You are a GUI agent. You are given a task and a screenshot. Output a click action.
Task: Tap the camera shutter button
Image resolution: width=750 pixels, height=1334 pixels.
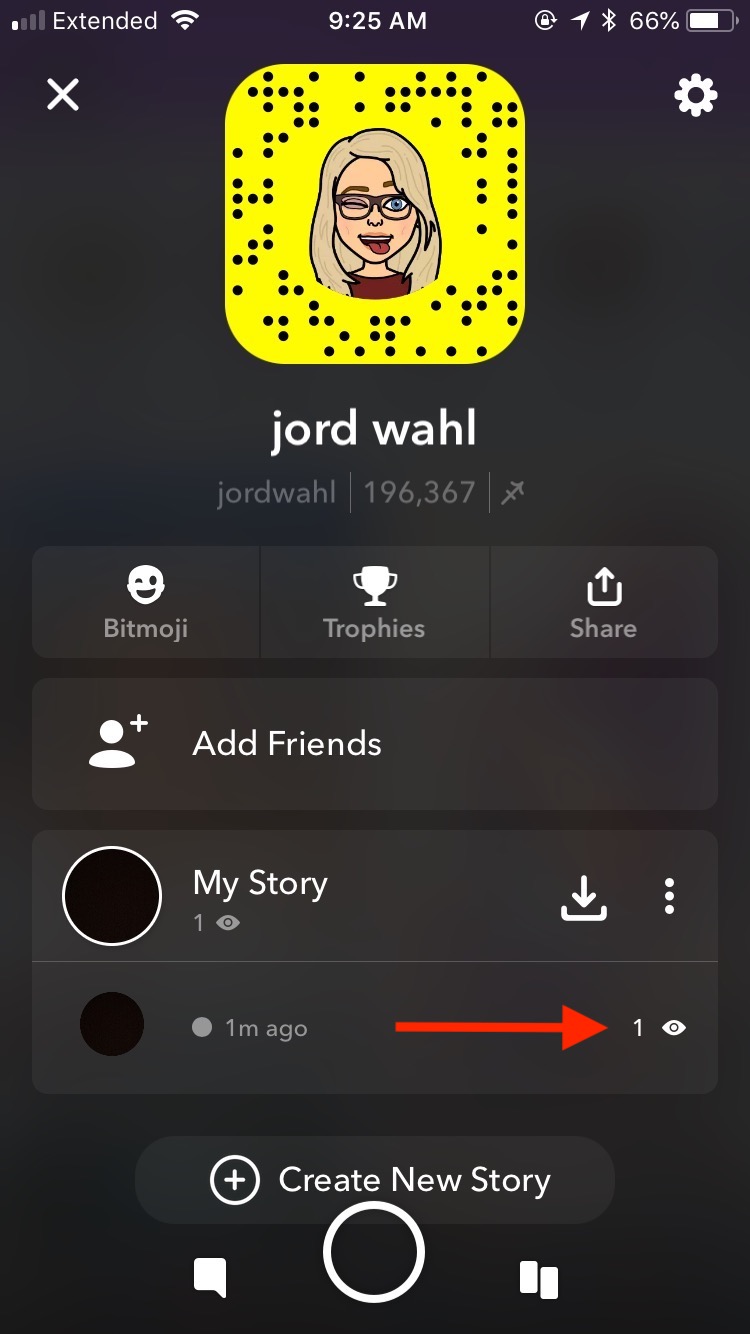click(374, 1252)
